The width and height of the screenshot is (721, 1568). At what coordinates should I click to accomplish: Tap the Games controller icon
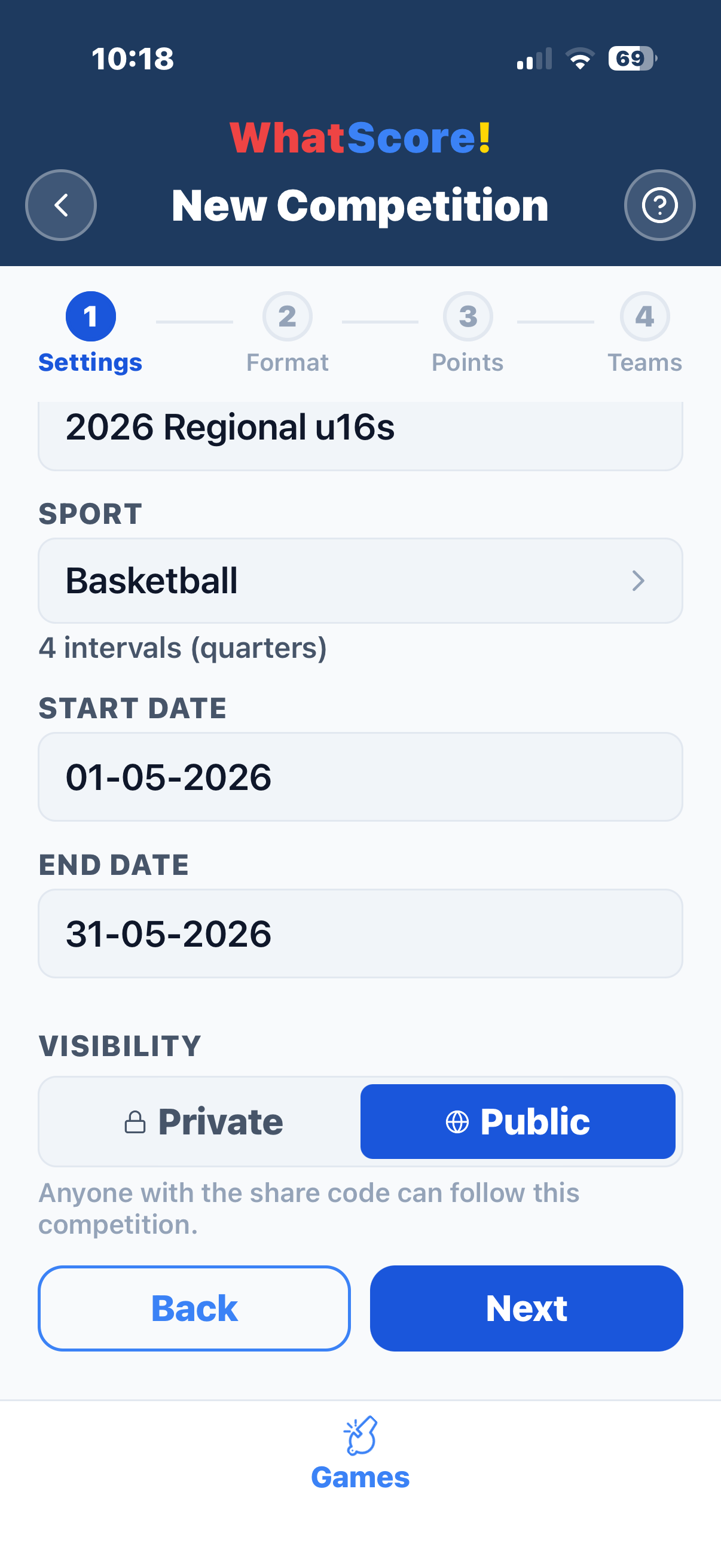(360, 1435)
